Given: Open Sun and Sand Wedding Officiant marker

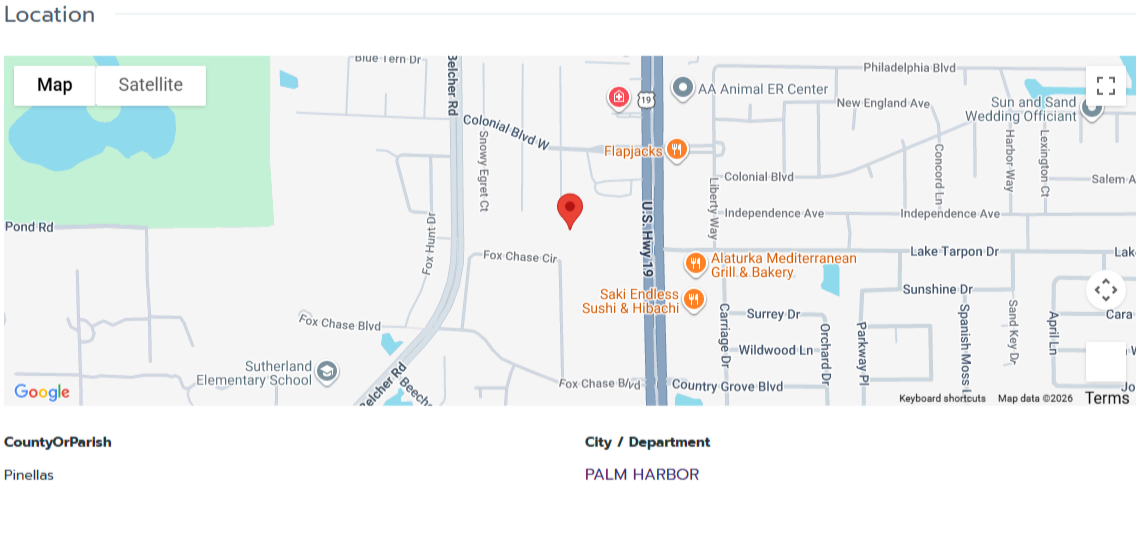Looking at the screenshot, I should [x=1091, y=109].
